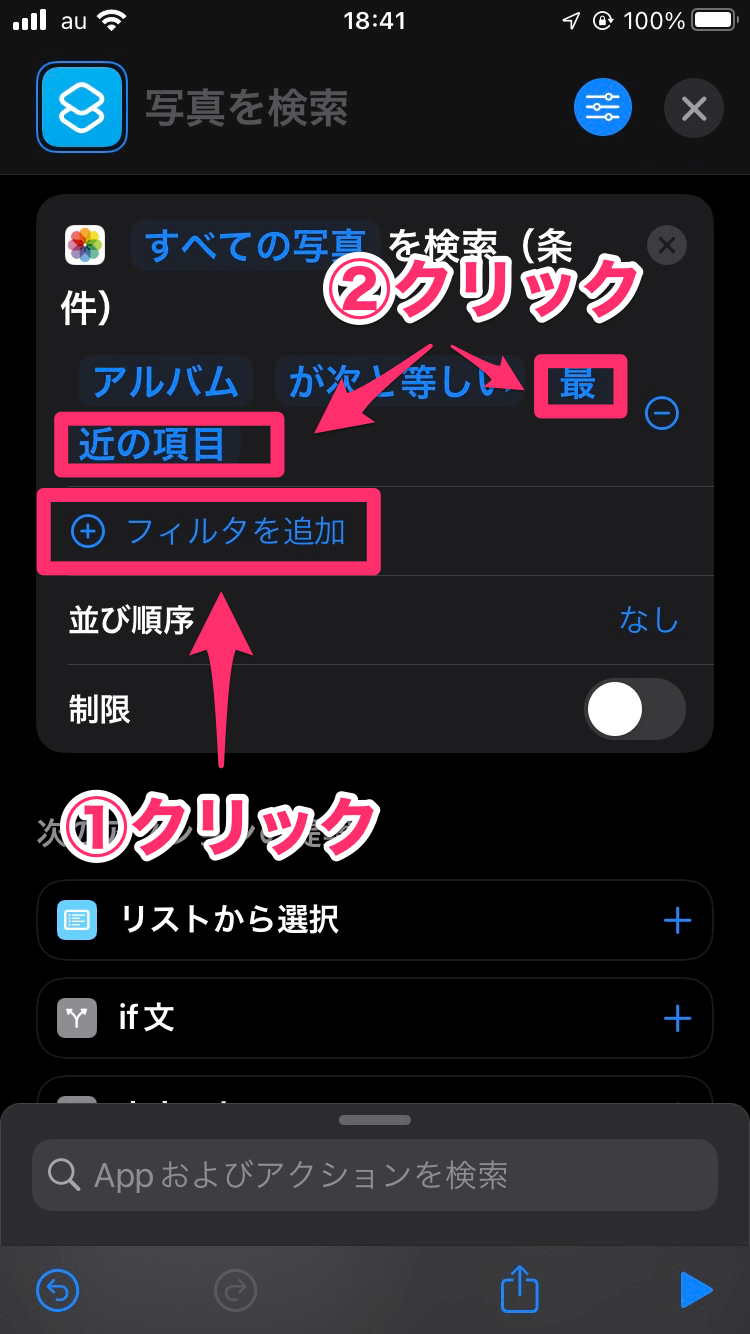Screen dimensions: 750x1334
Task: Tap フィルタを追加 to add a filter
Action: pyautogui.click(x=210, y=531)
